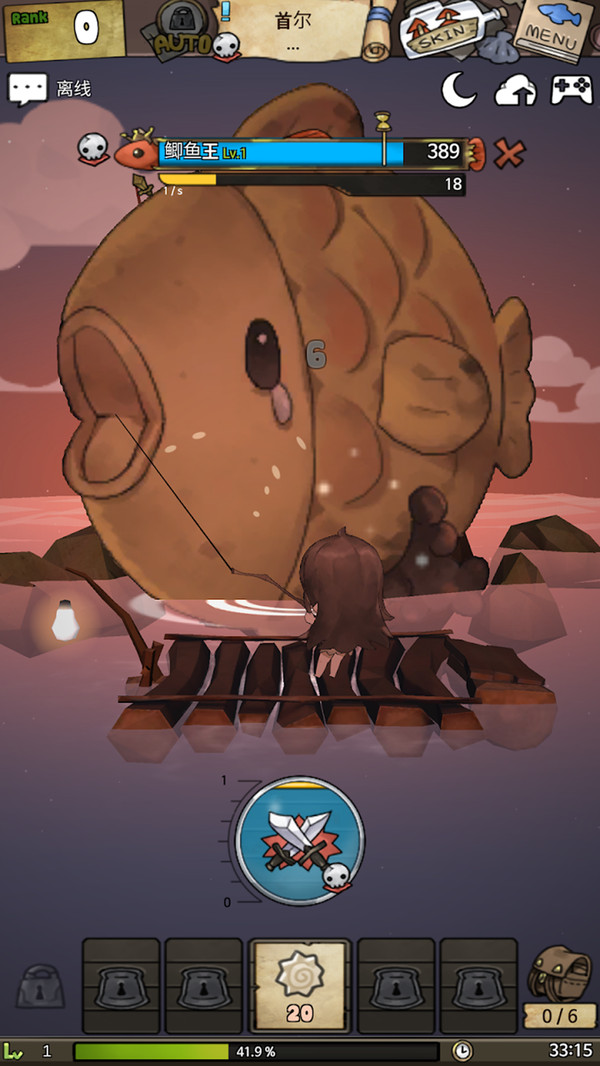The width and height of the screenshot is (600, 1066).
Task: Use the swirl skill card 20
Action: click(x=300, y=985)
